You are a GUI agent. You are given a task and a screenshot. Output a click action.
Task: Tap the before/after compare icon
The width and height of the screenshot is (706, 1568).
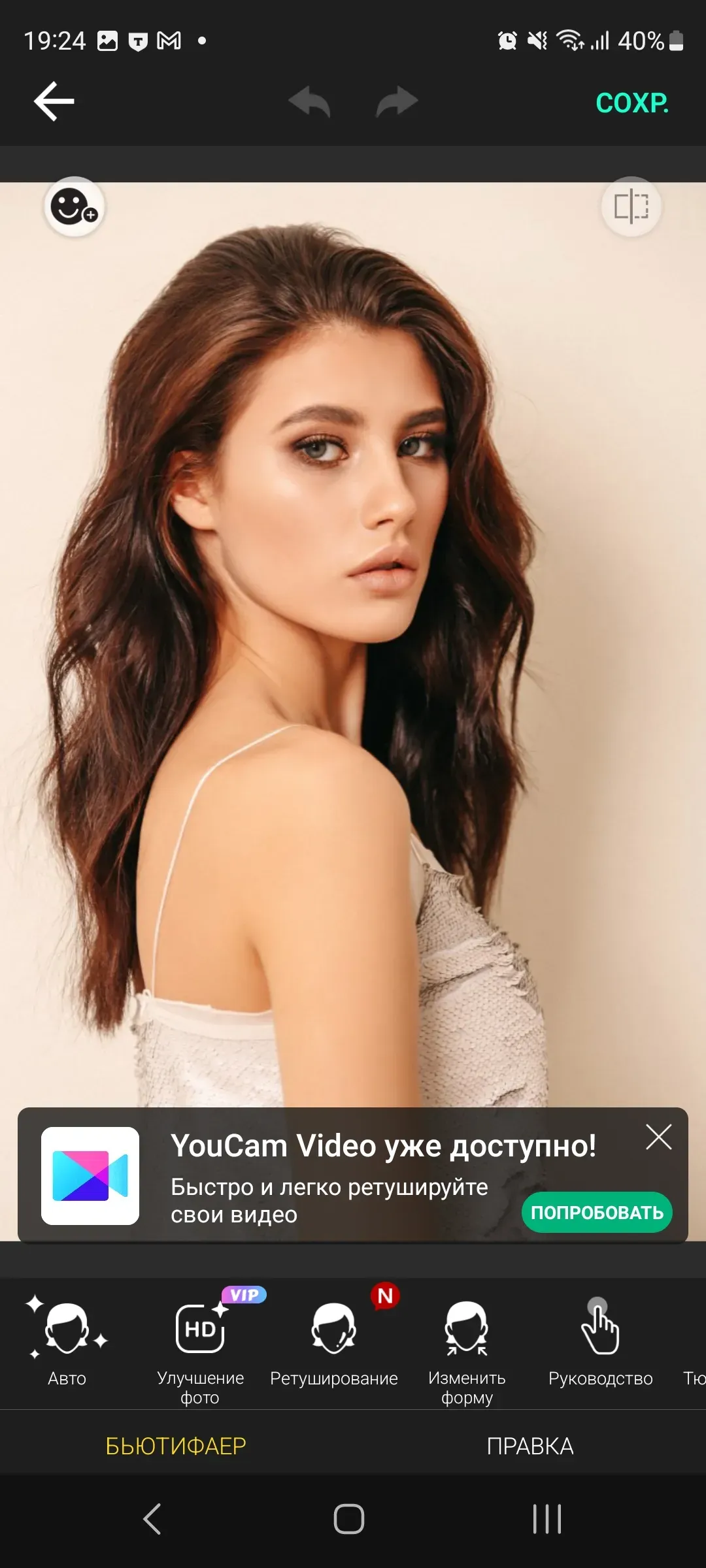631,207
